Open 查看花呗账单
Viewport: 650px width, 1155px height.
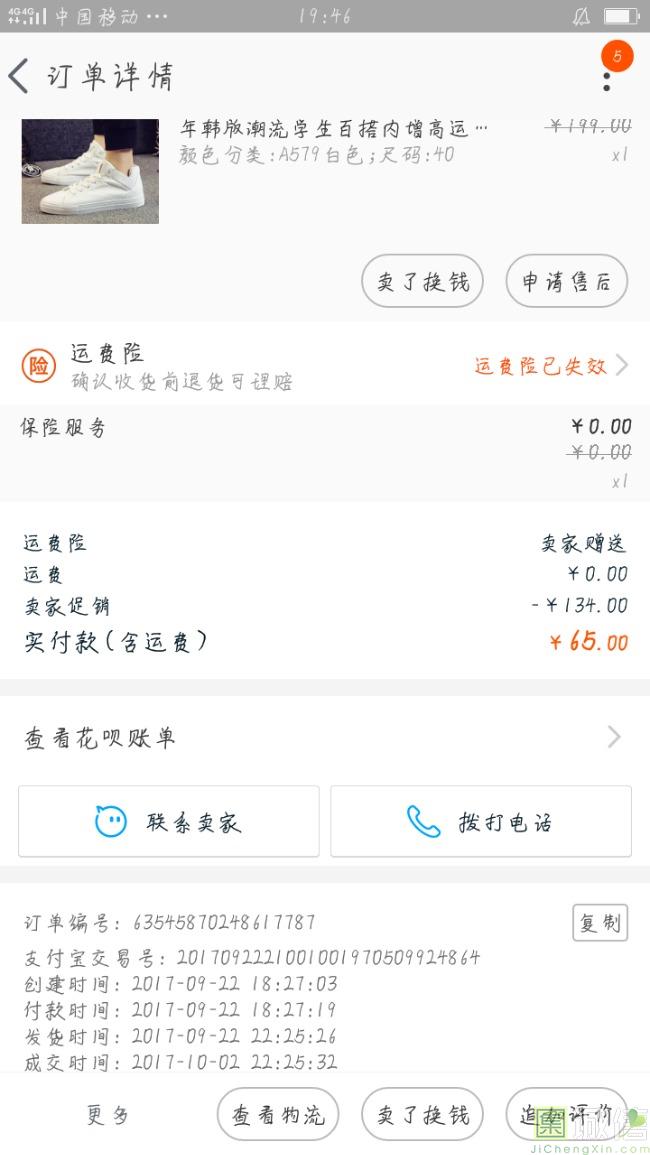point(325,737)
